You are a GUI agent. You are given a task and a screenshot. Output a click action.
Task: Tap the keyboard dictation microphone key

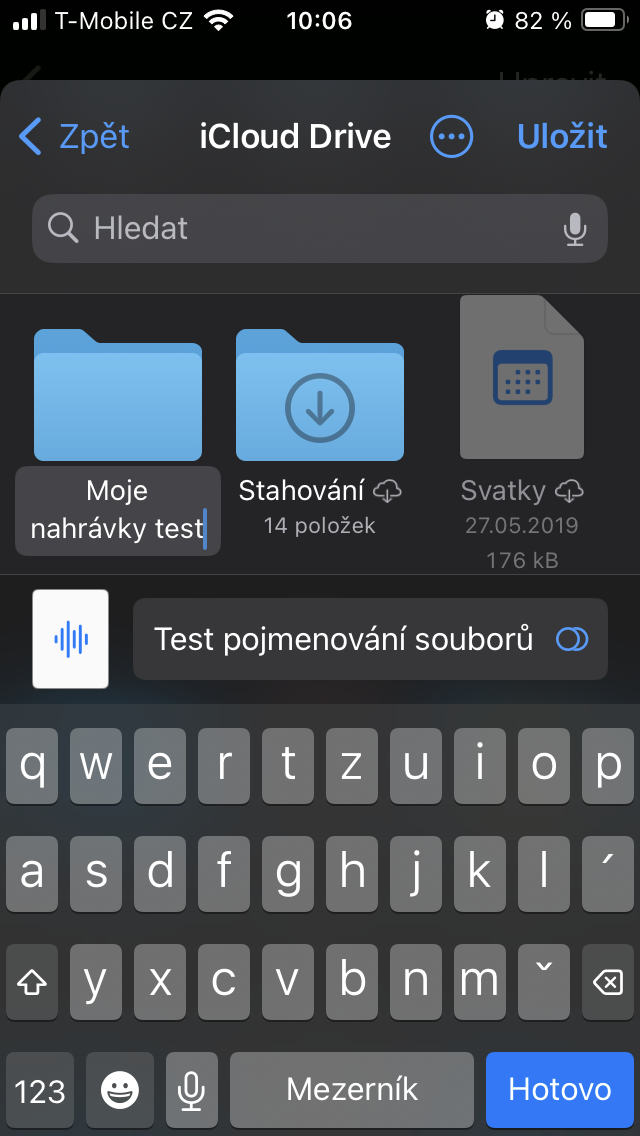click(192, 1089)
